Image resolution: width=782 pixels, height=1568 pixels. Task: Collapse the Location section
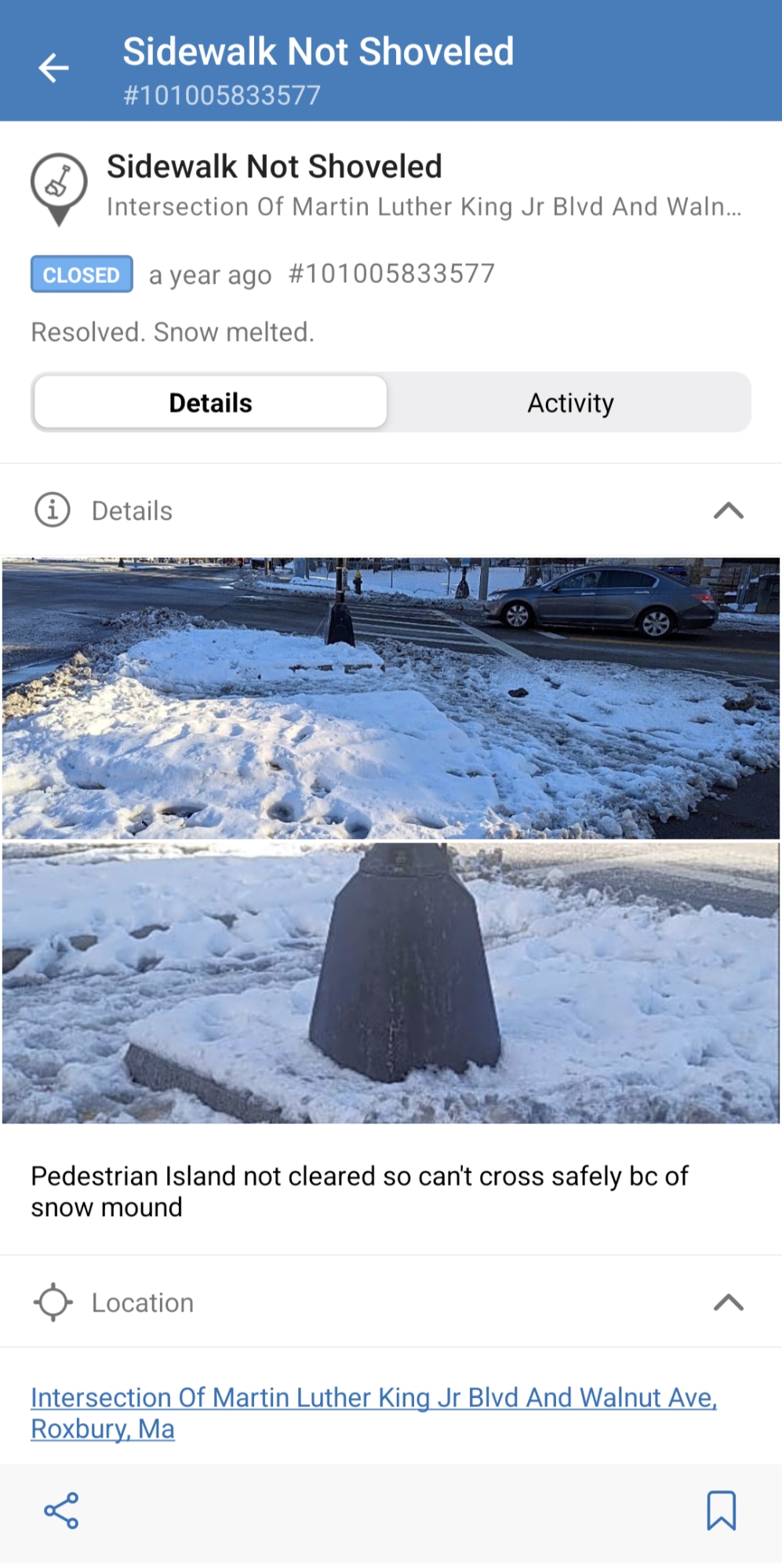click(x=728, y=1303)
